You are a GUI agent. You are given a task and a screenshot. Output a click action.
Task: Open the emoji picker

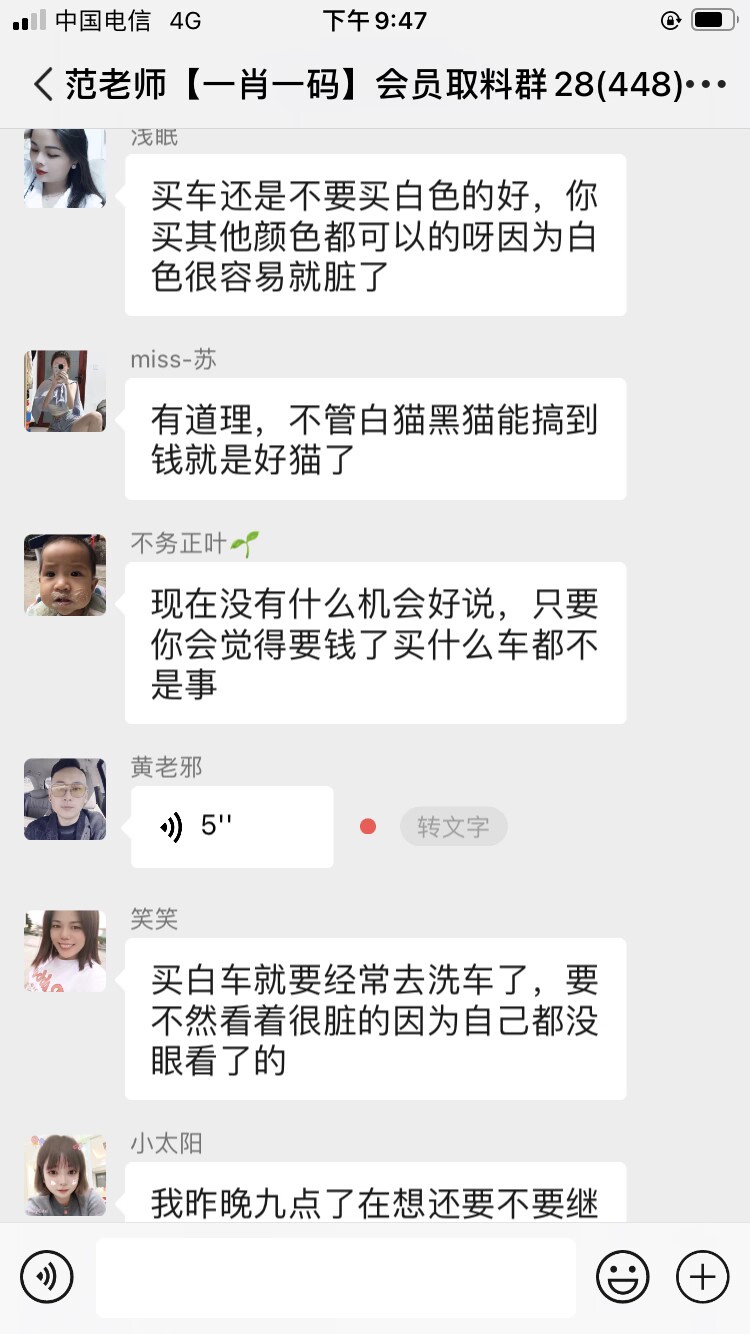[622, 1277]
